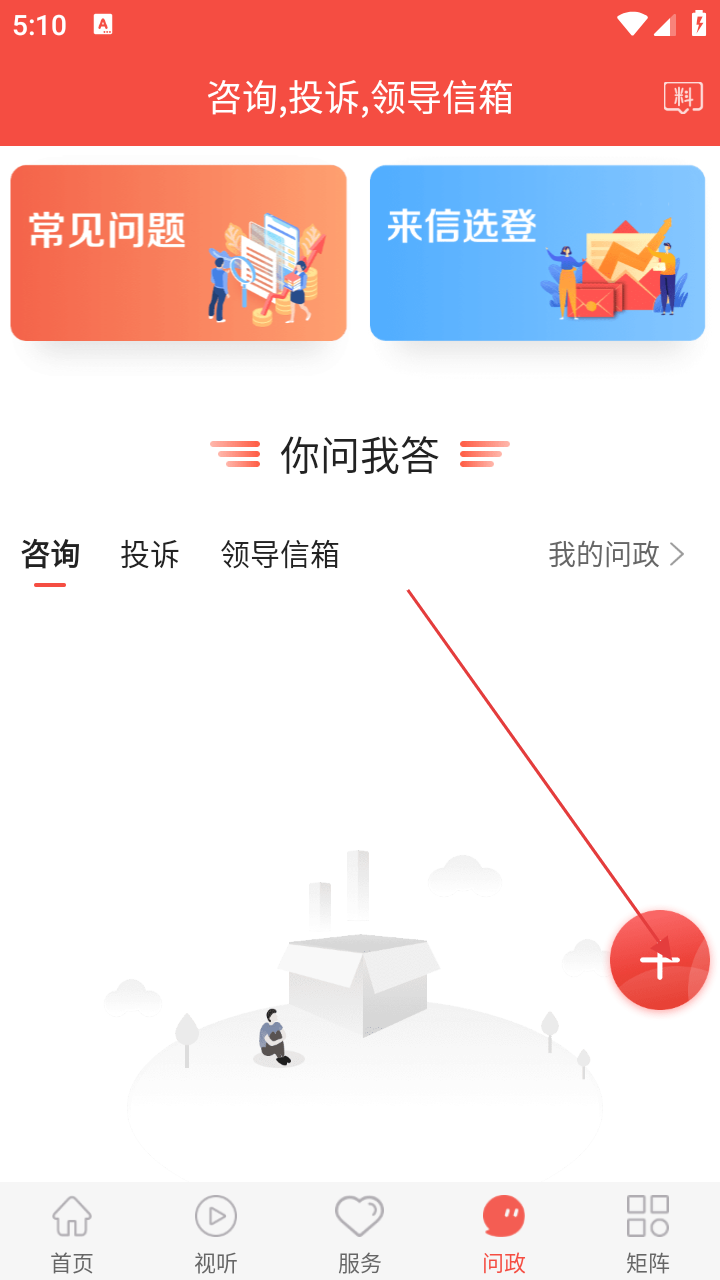Open the 常见问题 card
This screenshot has height=1280, width=720.
[178, 253]
